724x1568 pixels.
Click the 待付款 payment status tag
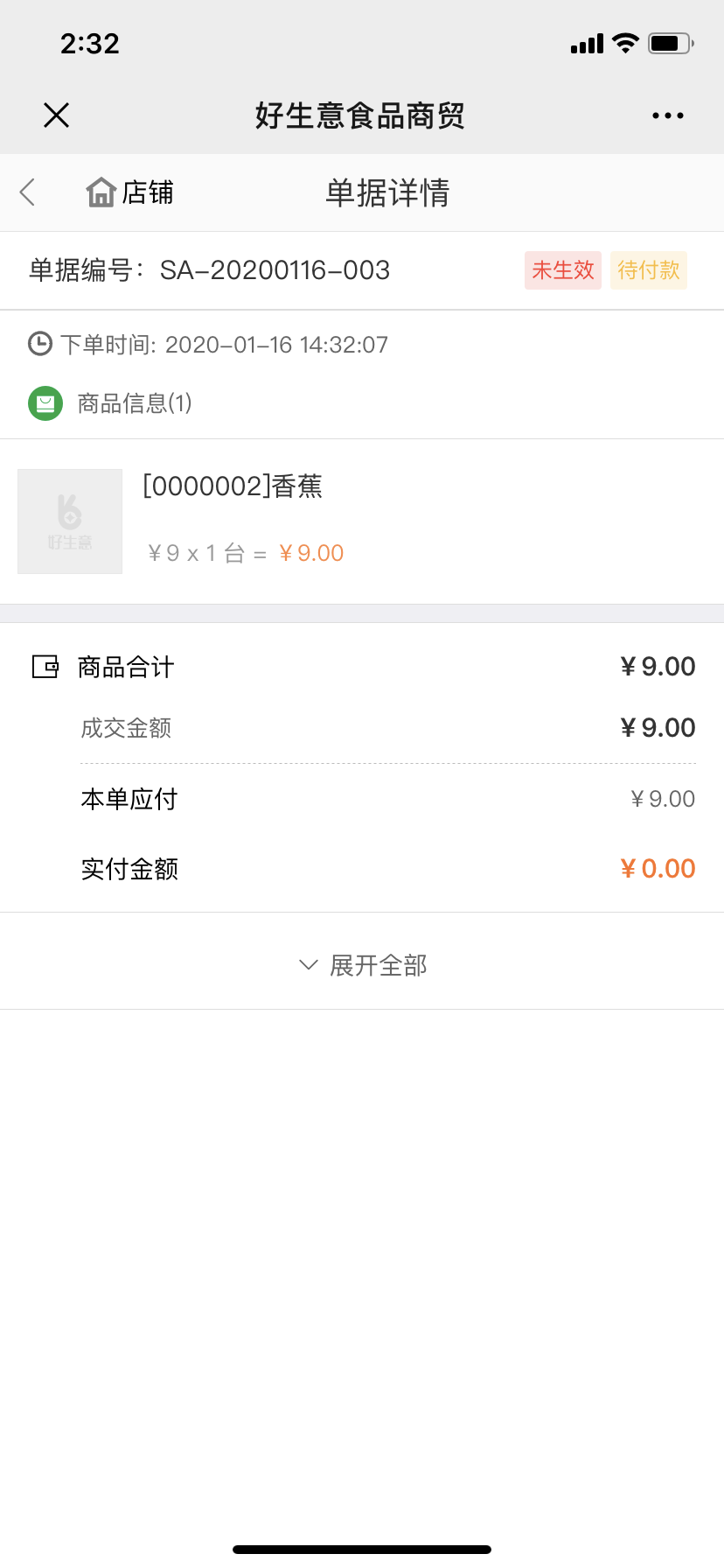coord(648,270)
